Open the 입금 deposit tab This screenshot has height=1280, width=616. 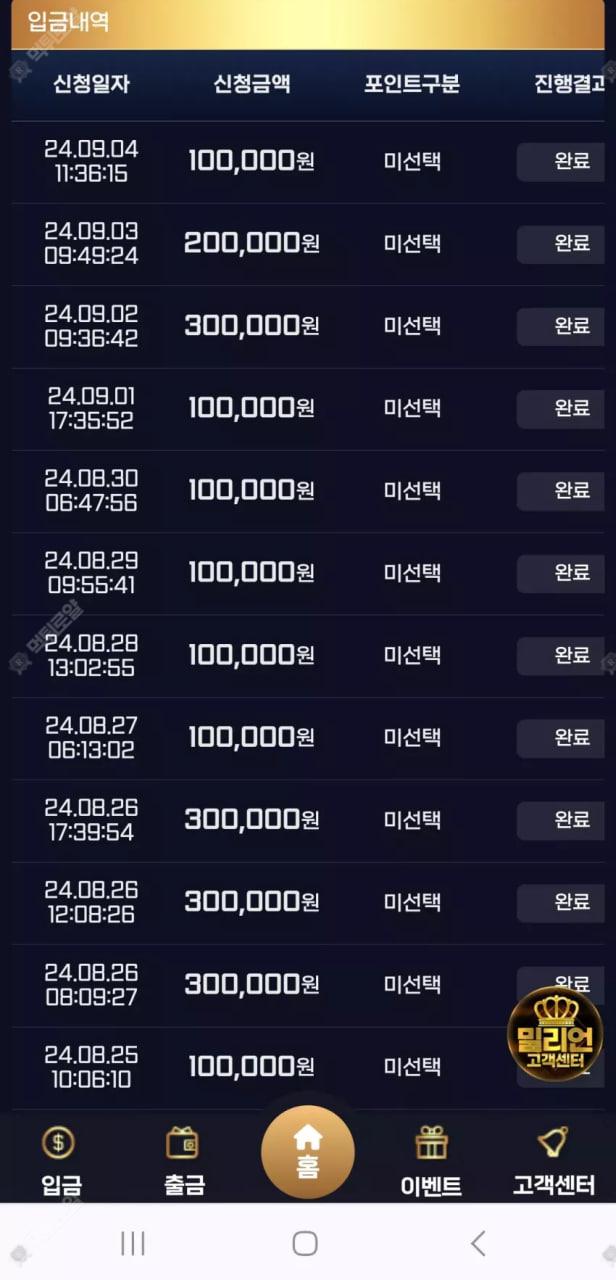tap(60, 1160)
